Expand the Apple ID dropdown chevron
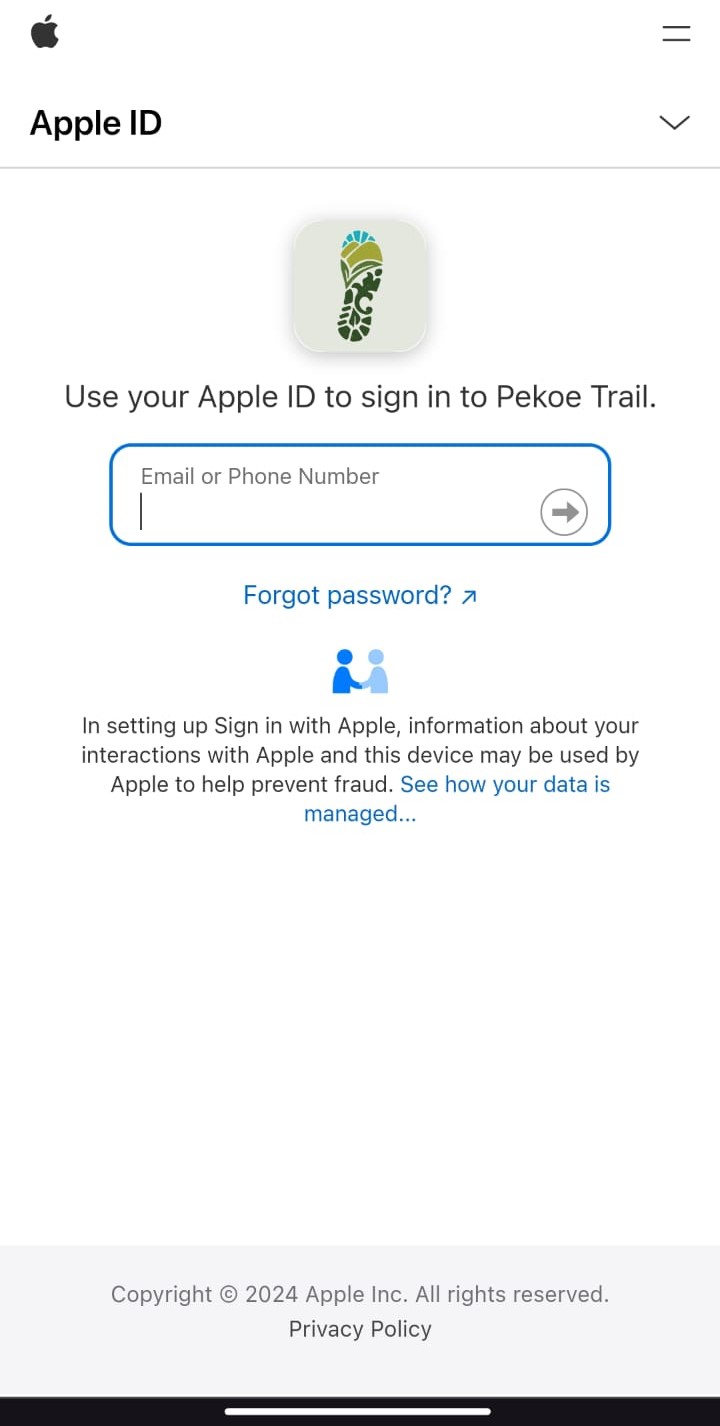 pos(674,123)
